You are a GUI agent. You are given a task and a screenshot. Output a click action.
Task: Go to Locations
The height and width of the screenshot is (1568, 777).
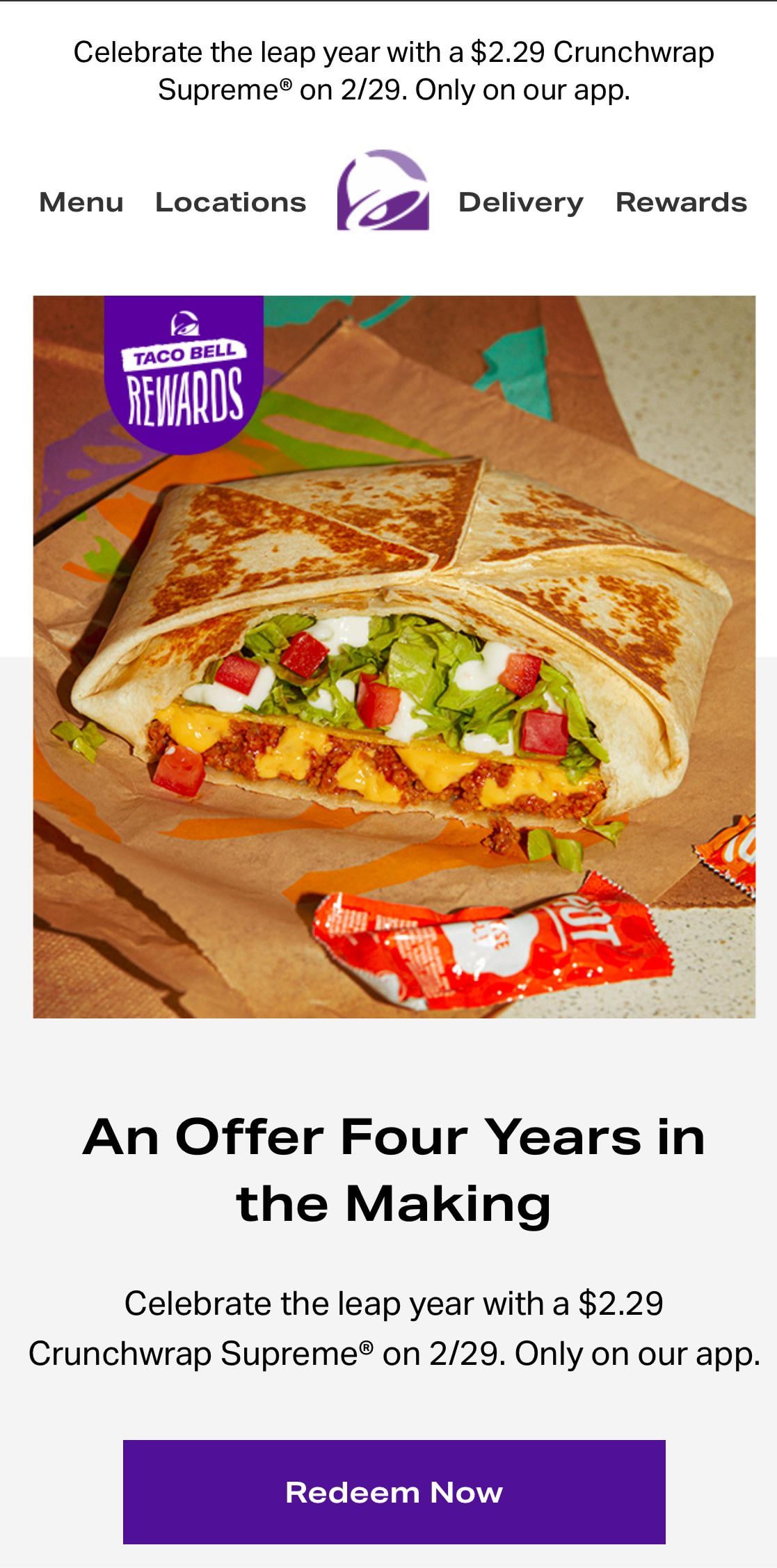coord(230,202)
